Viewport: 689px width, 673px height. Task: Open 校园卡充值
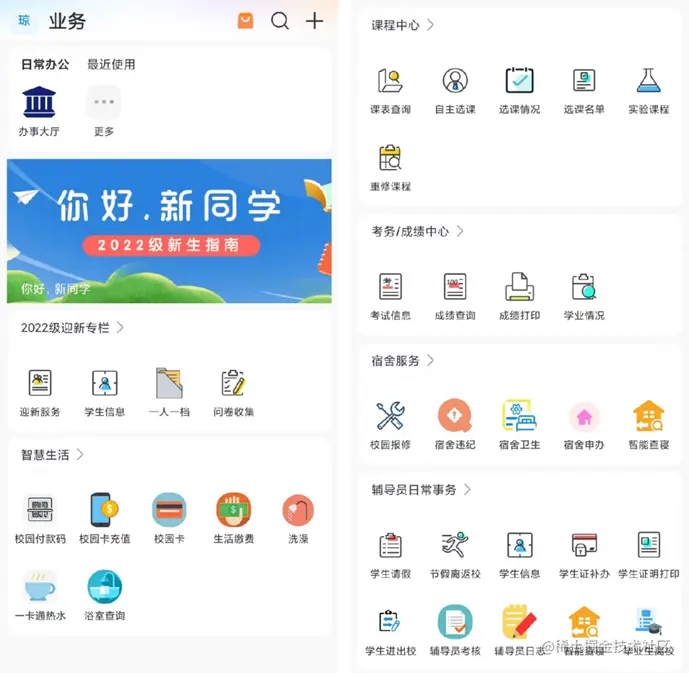click(105, 518)
